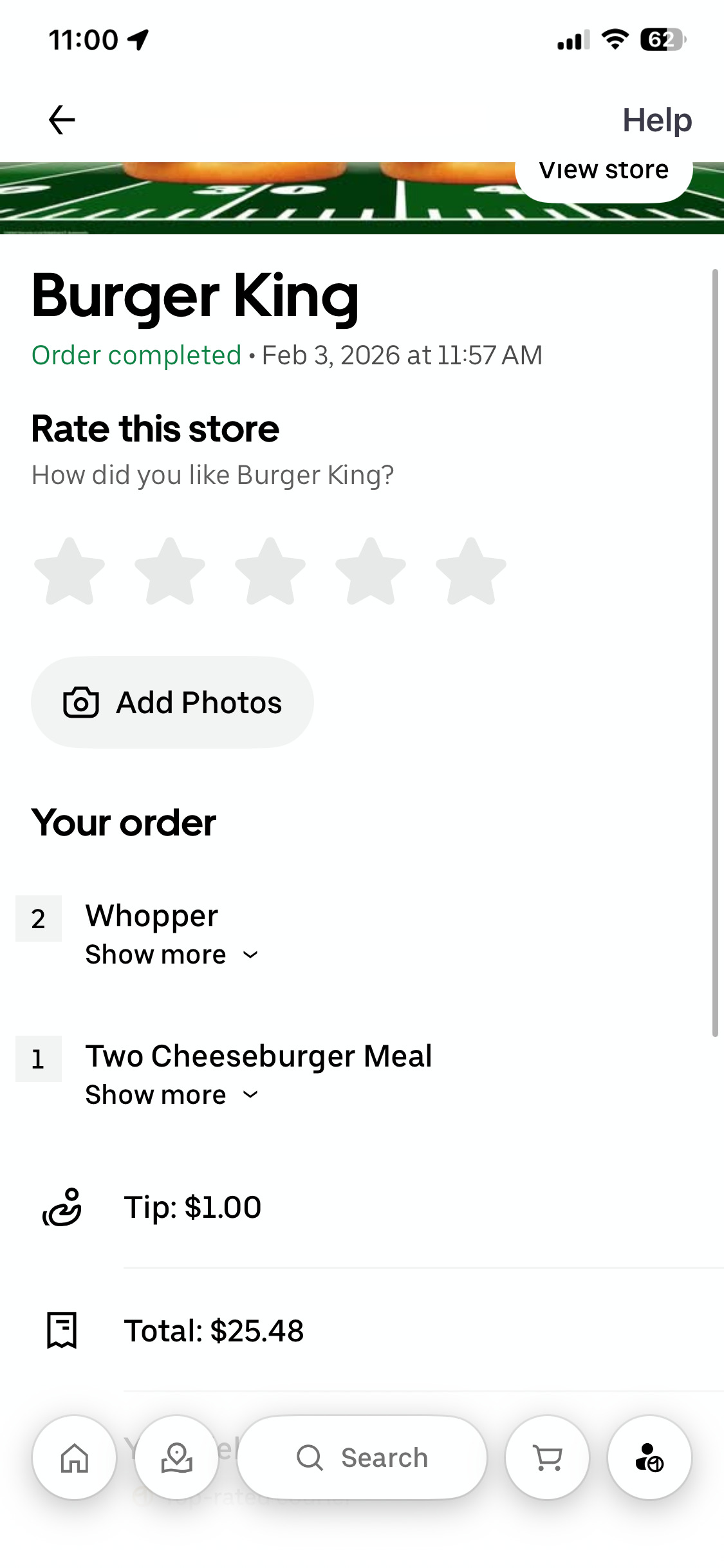724x1568 pixels.
Task: Open the Search field
Action: tap(362, 1457)
